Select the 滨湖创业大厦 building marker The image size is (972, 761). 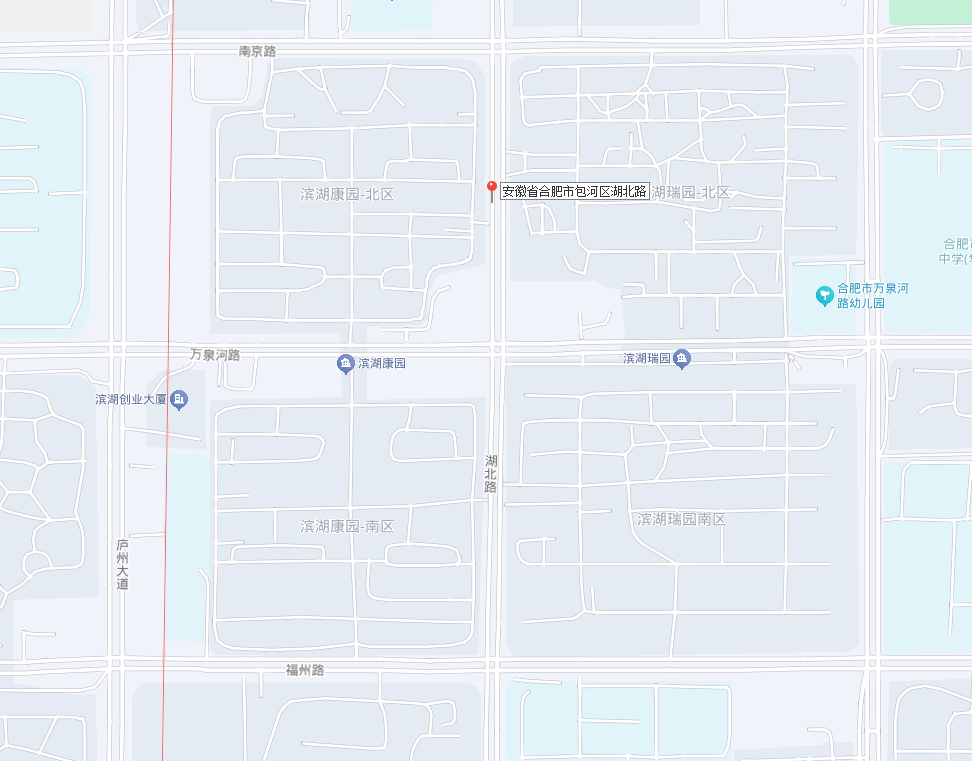point(179,400)
